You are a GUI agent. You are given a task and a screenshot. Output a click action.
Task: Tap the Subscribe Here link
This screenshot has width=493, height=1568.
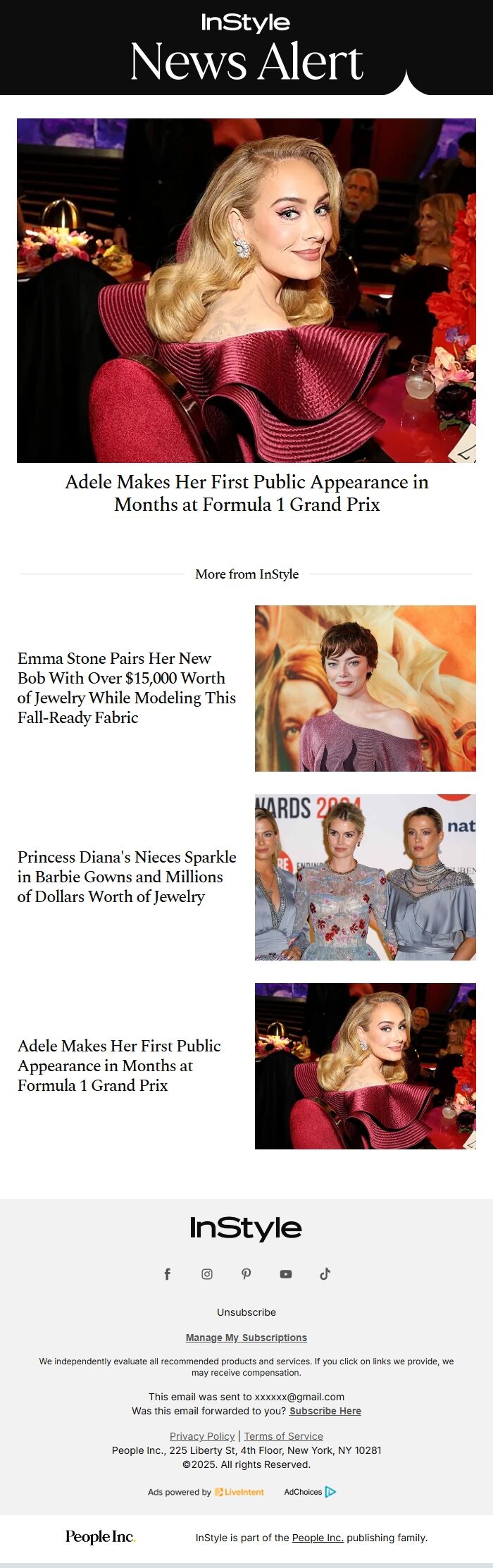(325, 1411)
